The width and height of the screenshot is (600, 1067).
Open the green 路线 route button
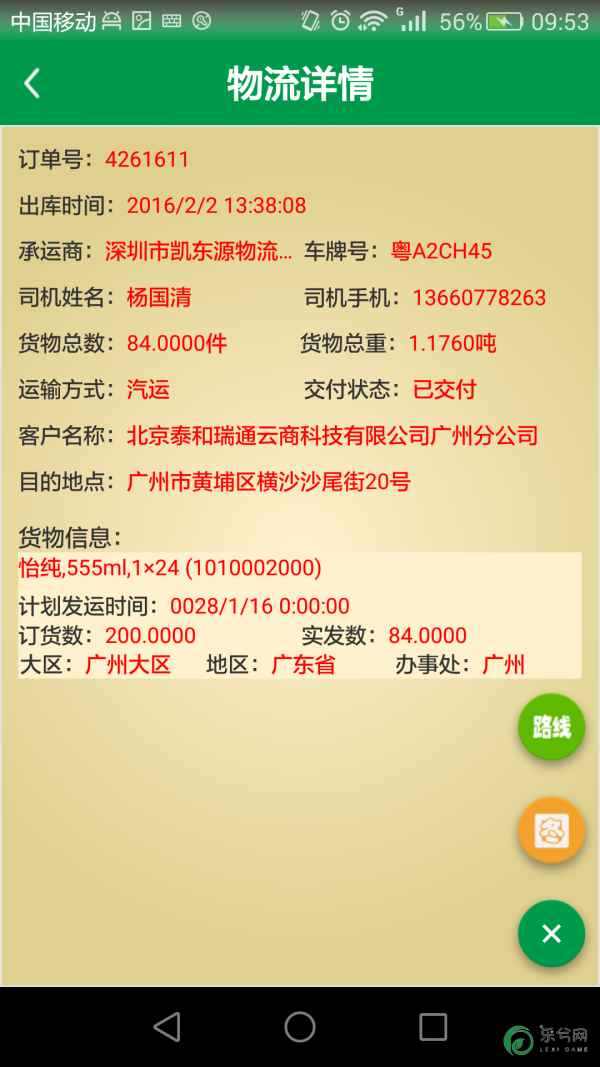551,727
